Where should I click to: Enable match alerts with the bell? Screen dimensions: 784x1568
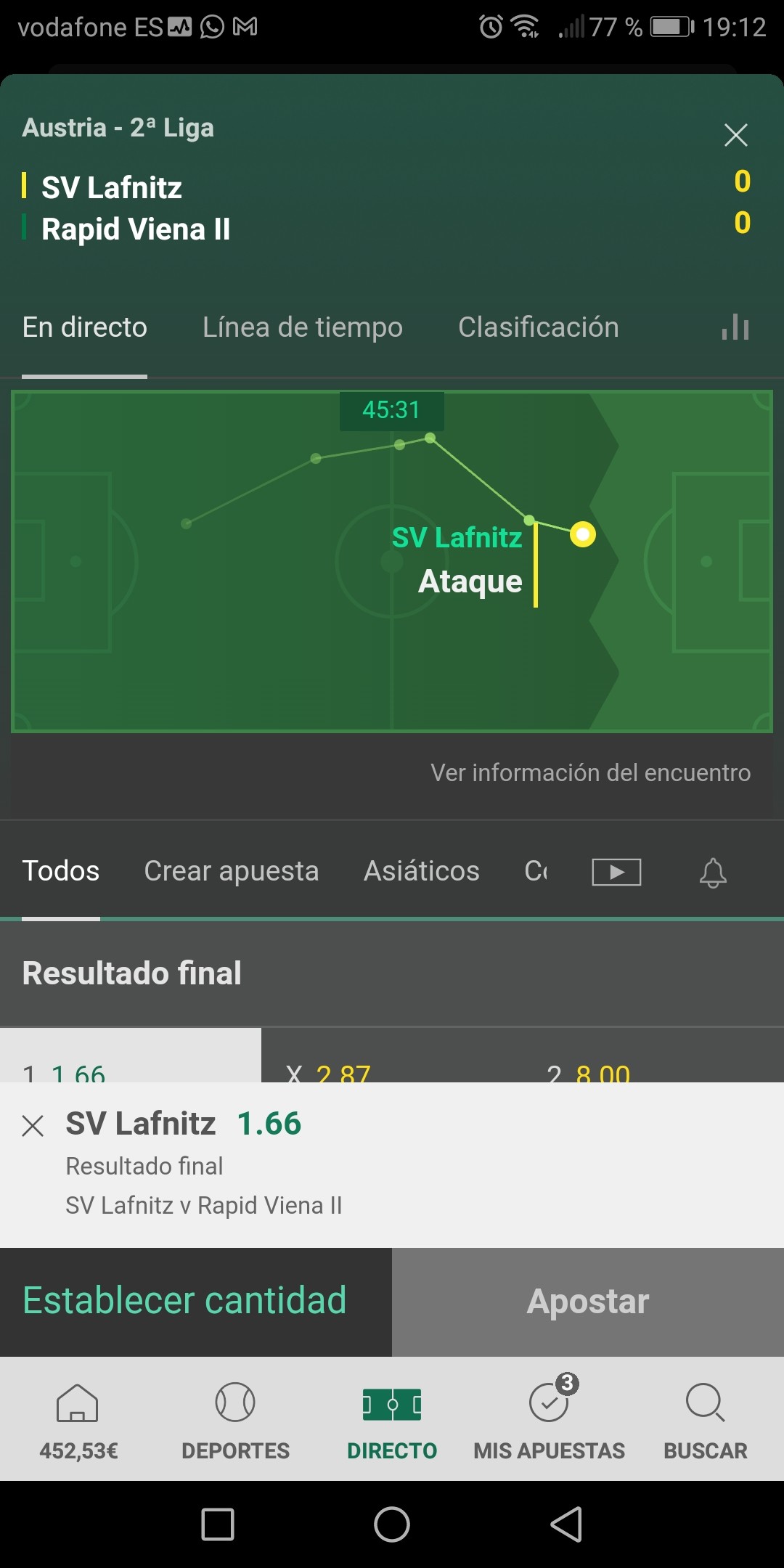point(713,872)
